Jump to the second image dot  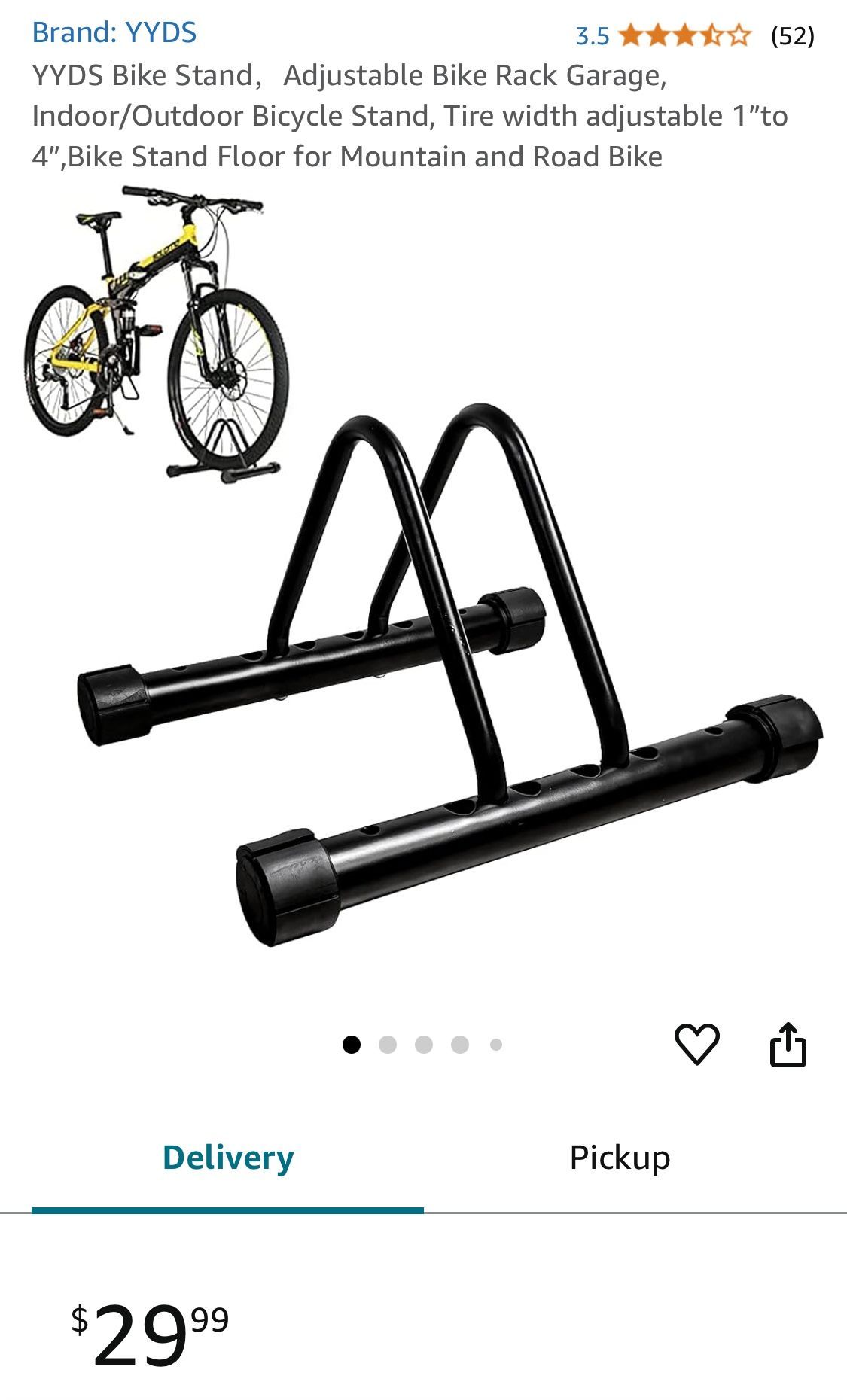point(388,1045)
